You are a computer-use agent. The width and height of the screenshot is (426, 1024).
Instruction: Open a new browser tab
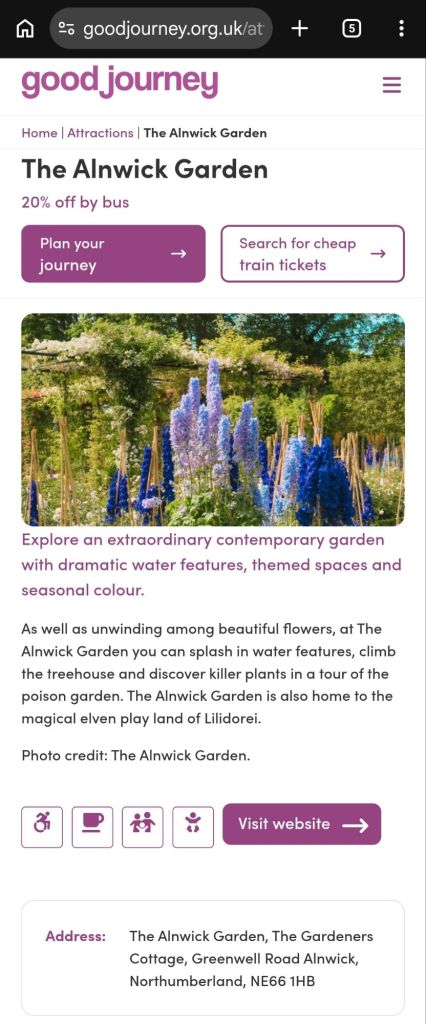point(299,29)
